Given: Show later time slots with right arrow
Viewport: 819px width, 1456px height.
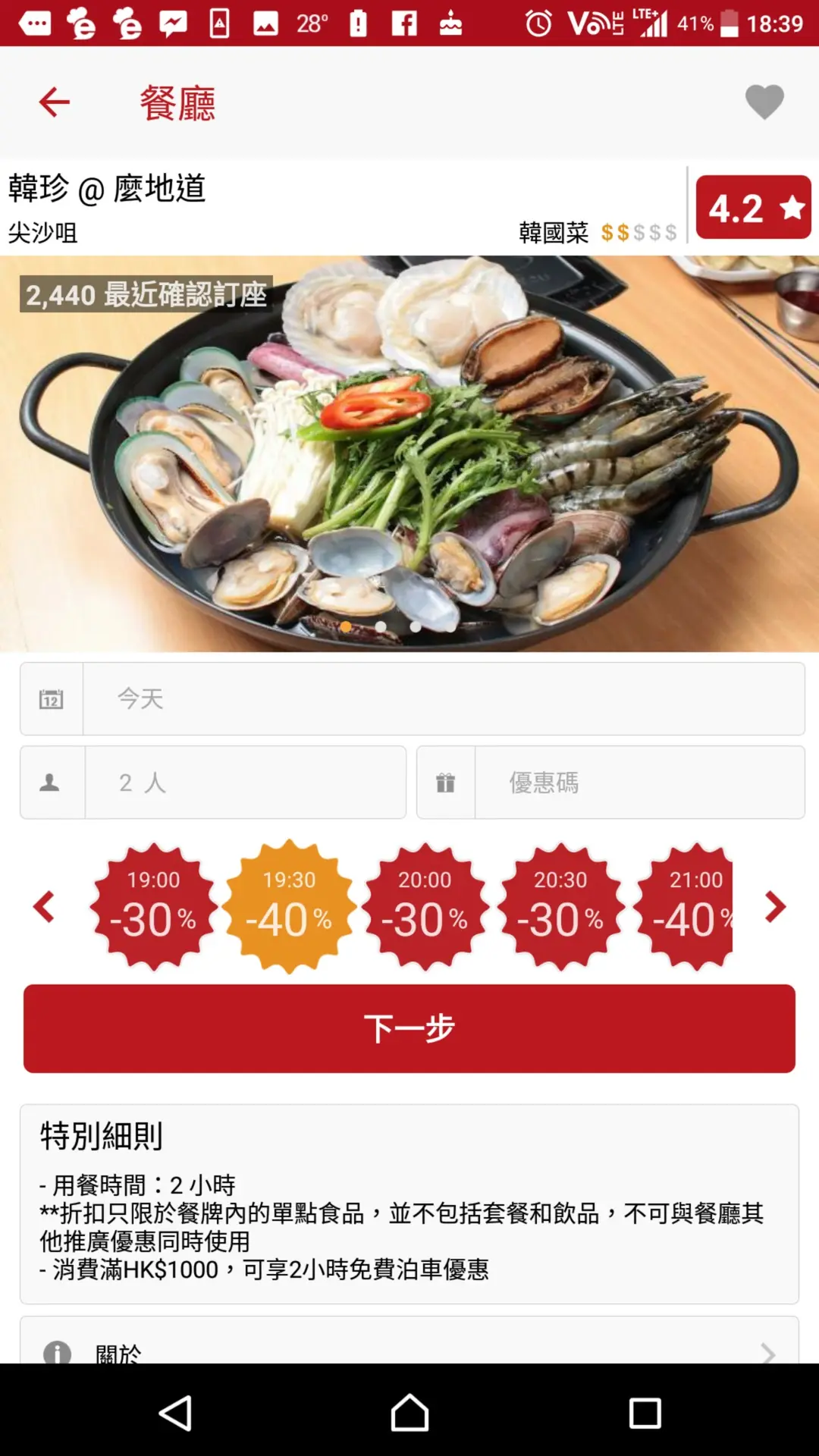Looking at the screenshot, I should tap(775, 906).
